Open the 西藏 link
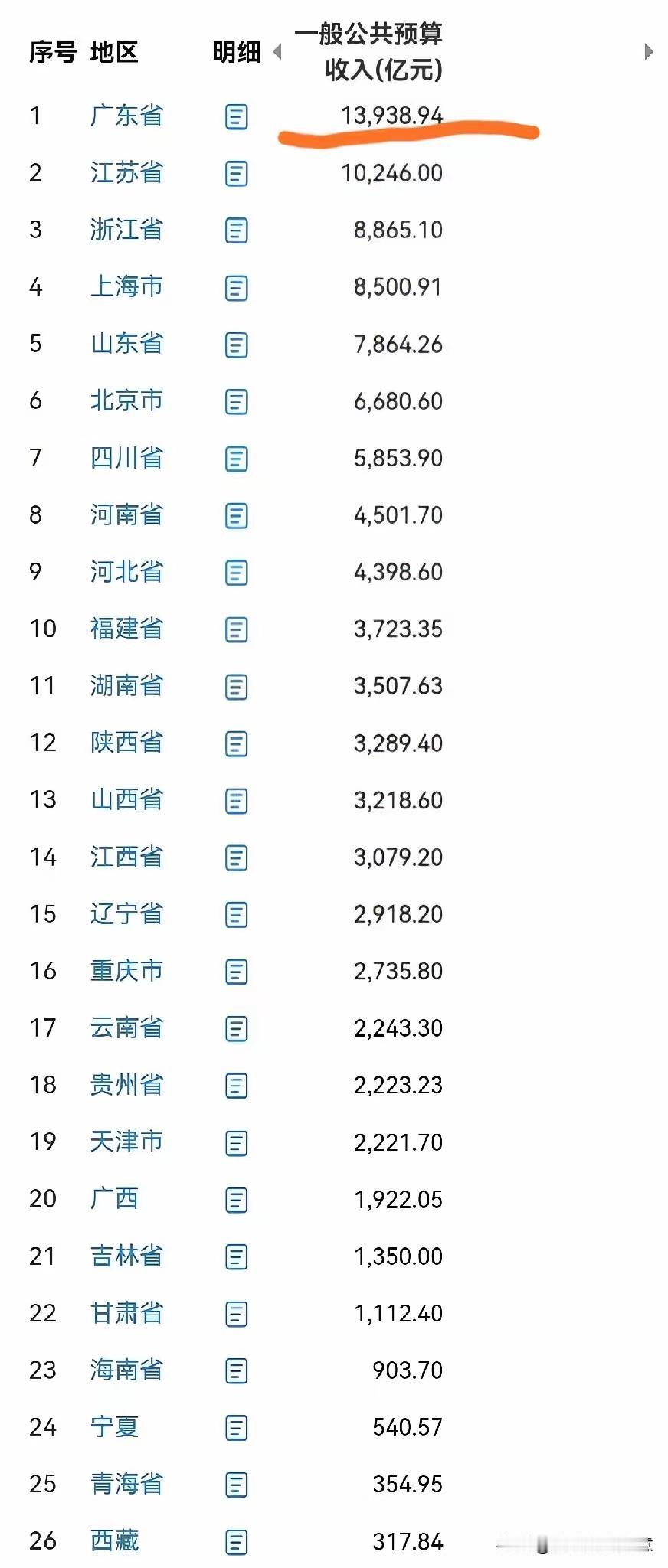Screen dimensions: 668x1568 [115, 1541]
